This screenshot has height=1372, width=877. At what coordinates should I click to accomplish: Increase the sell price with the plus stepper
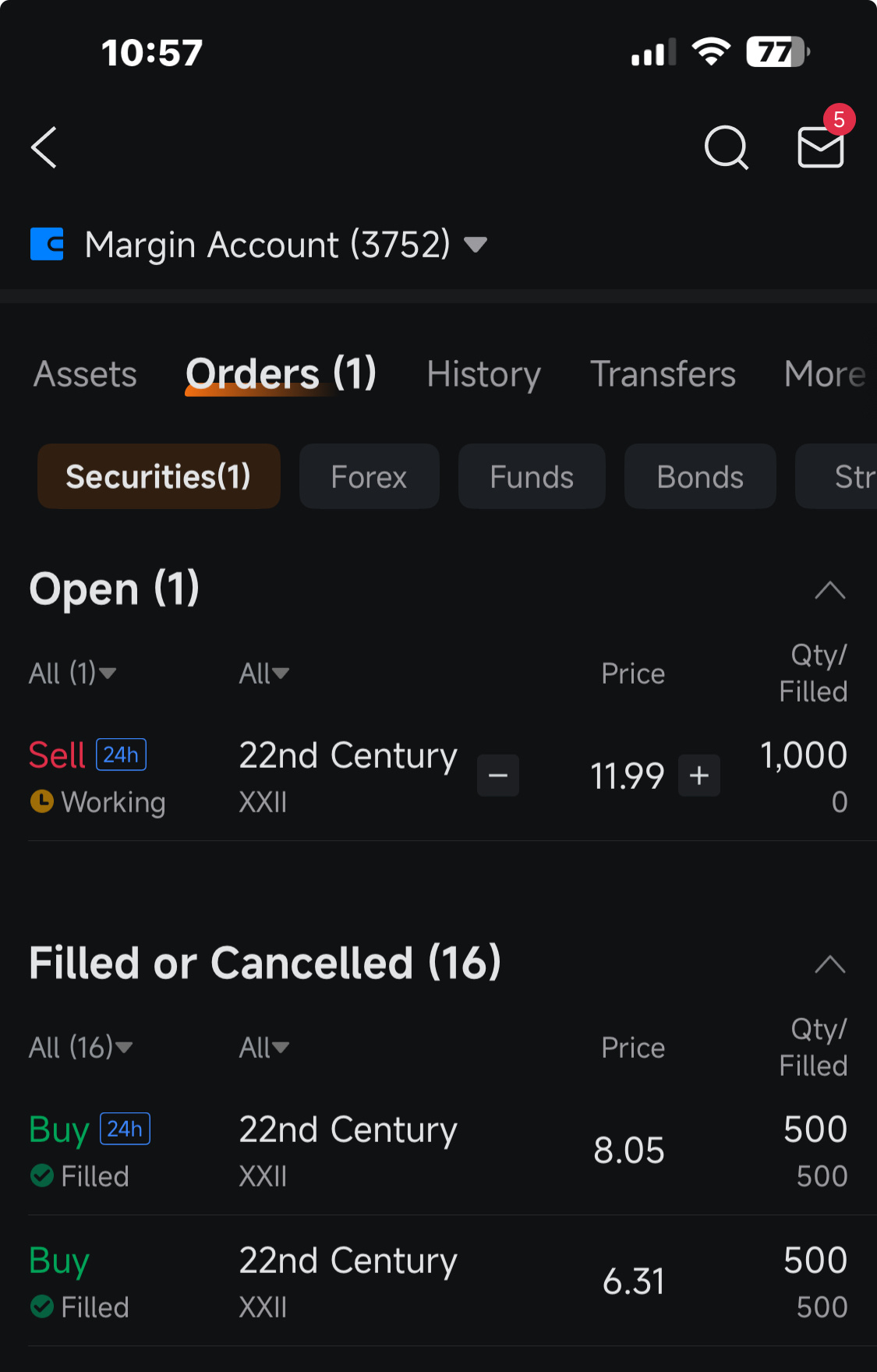(x=698, y=775)
